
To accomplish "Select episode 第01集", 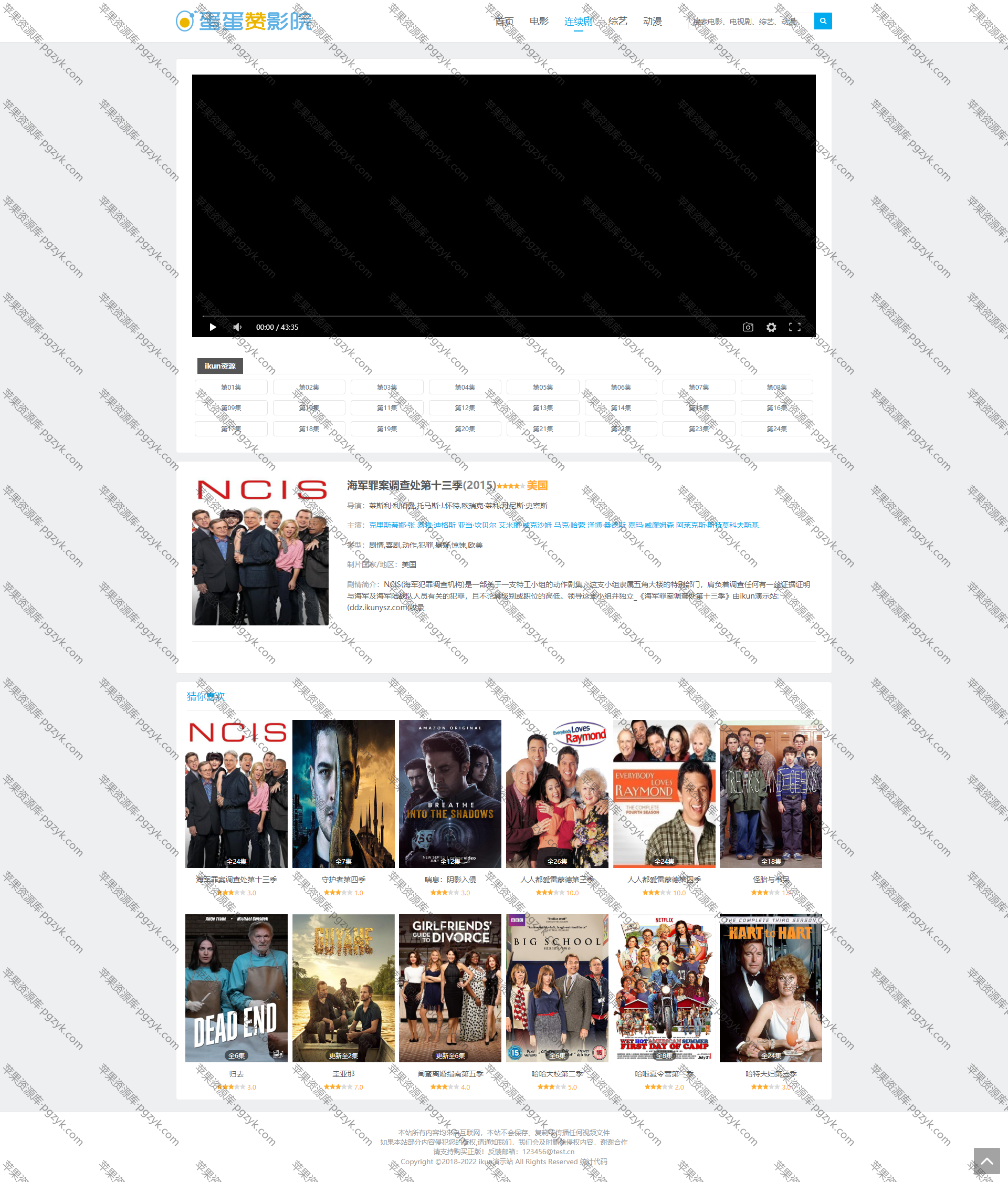I will (x=231, y=388).
